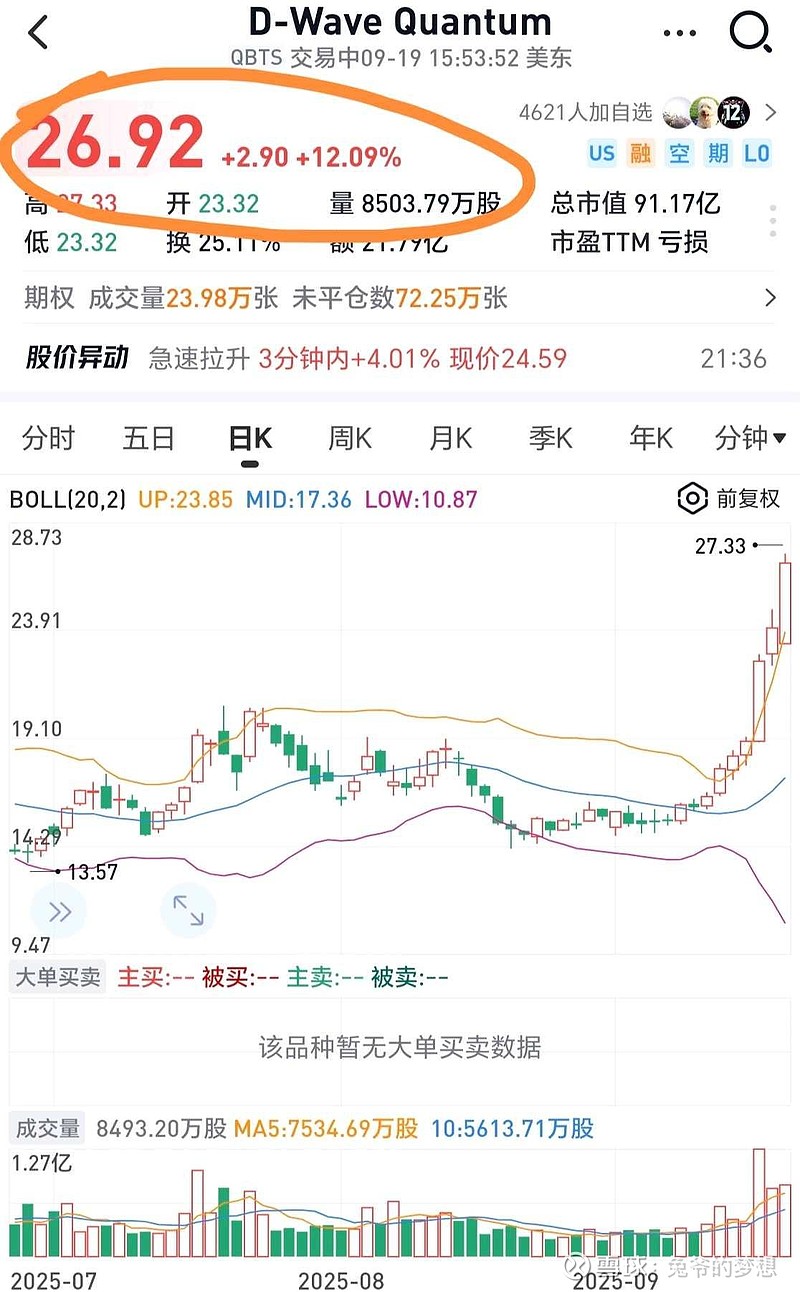
Task: Expand the 分钟 interval dropdown
Action: pos(750,438)
